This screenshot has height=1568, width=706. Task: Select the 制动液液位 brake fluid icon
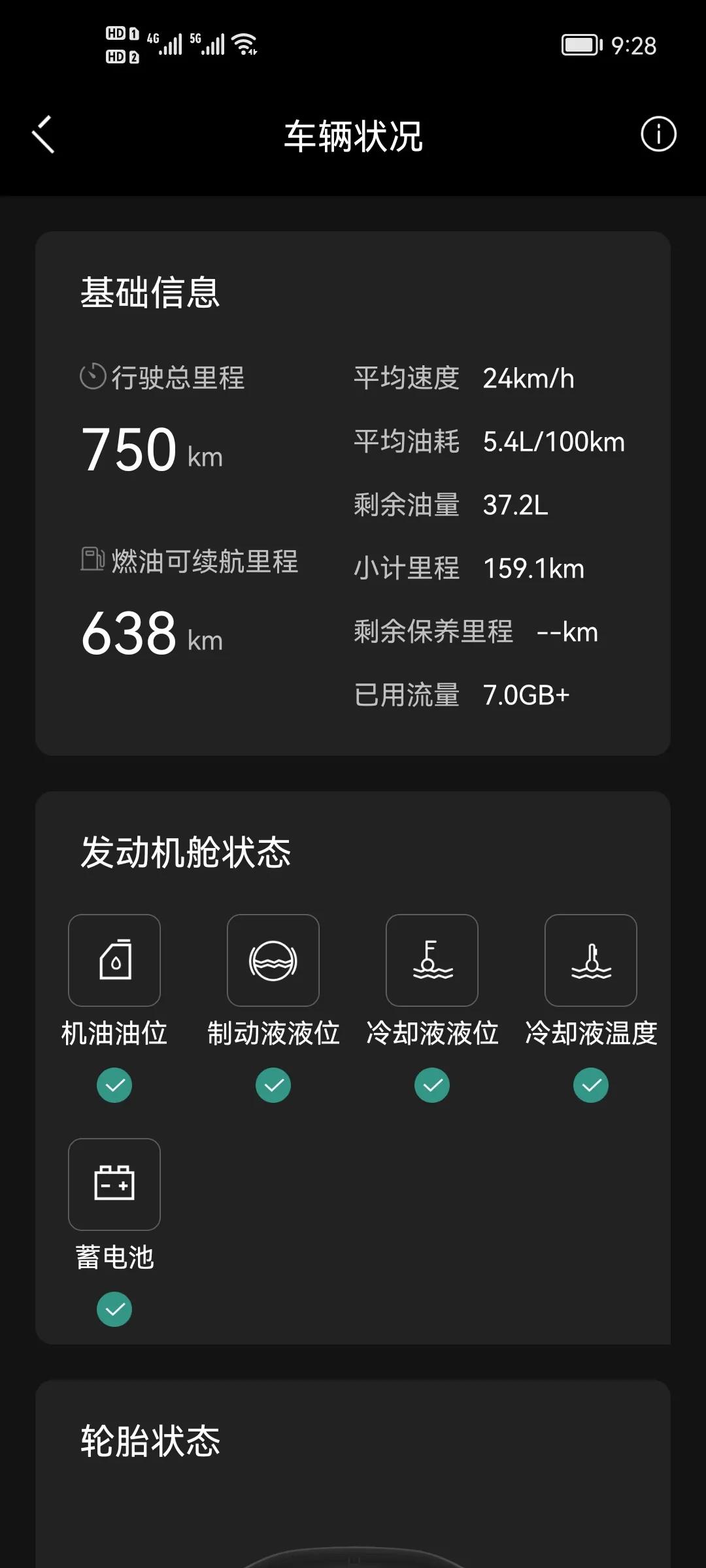click(273, 960)
